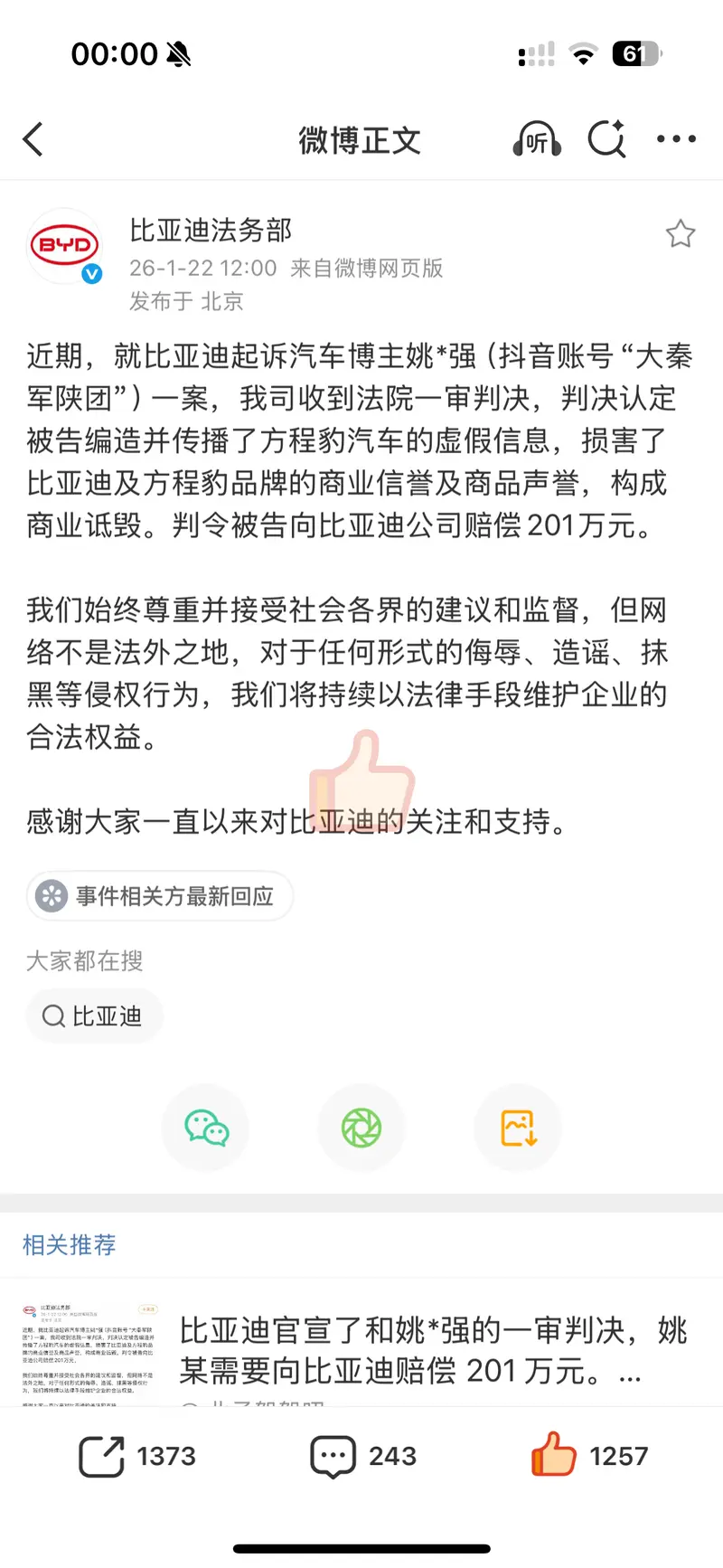Viewport: 723px width, 1568px height.
Task: Save the post as a long image
Action: (x=518, y=1128)
